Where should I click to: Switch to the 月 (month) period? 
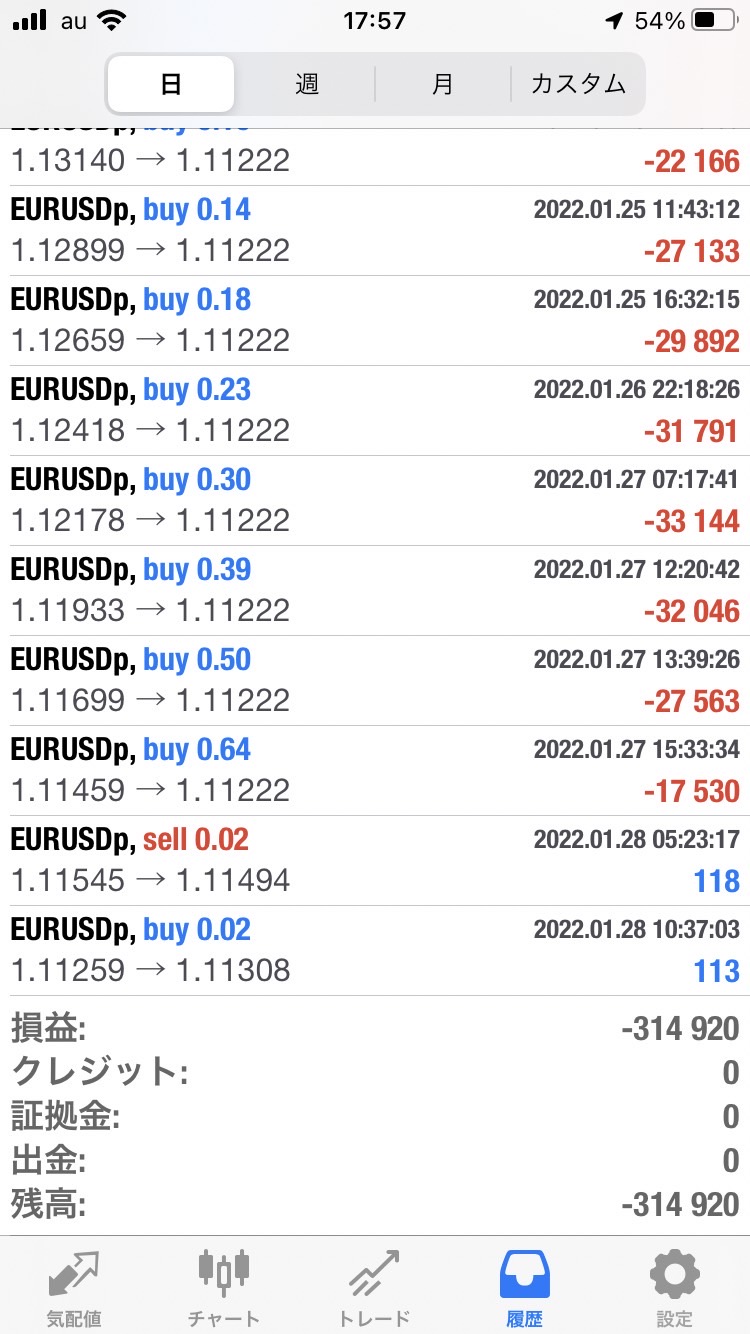442,84
